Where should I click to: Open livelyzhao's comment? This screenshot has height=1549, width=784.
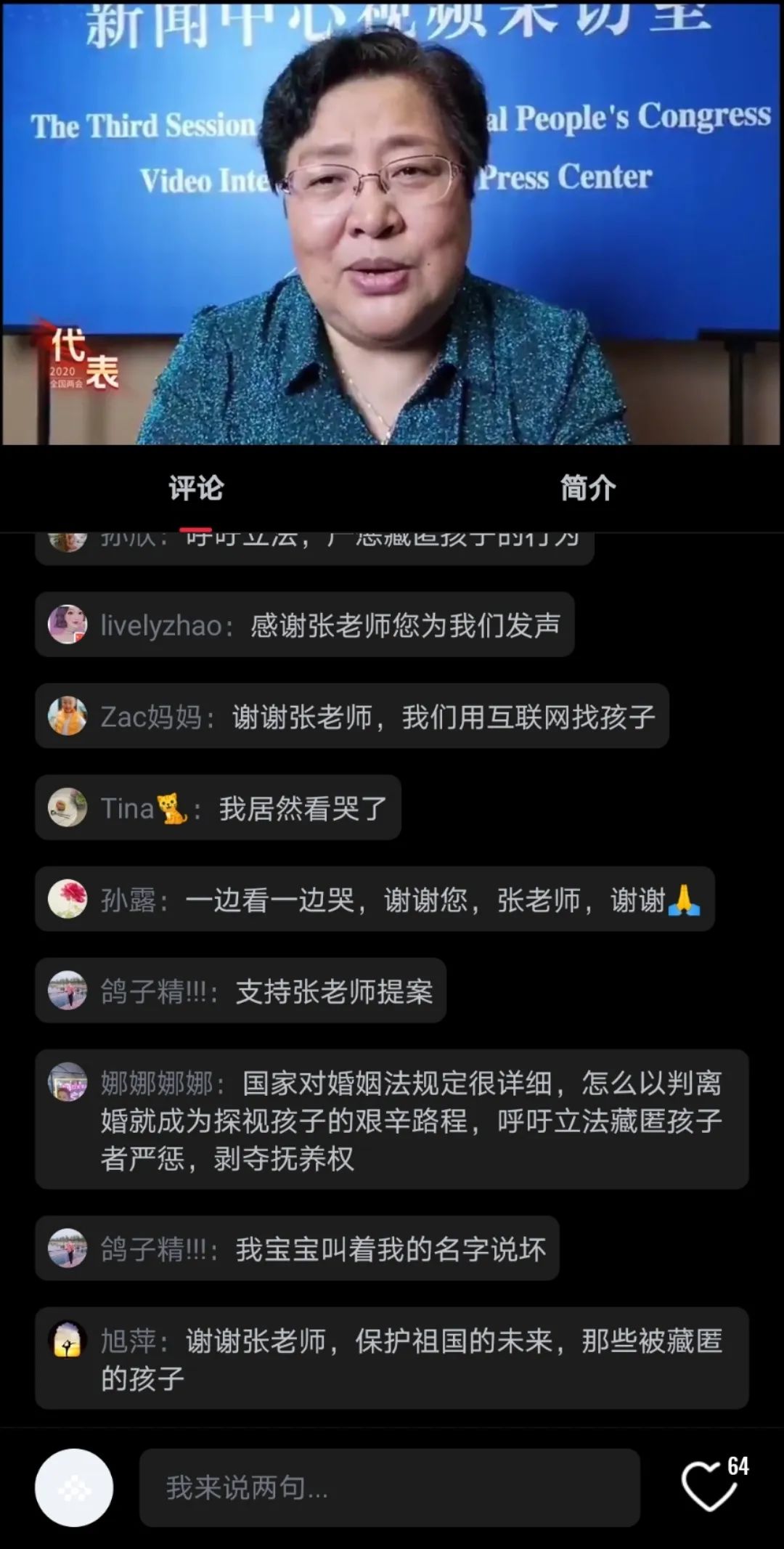click(305, 625)
